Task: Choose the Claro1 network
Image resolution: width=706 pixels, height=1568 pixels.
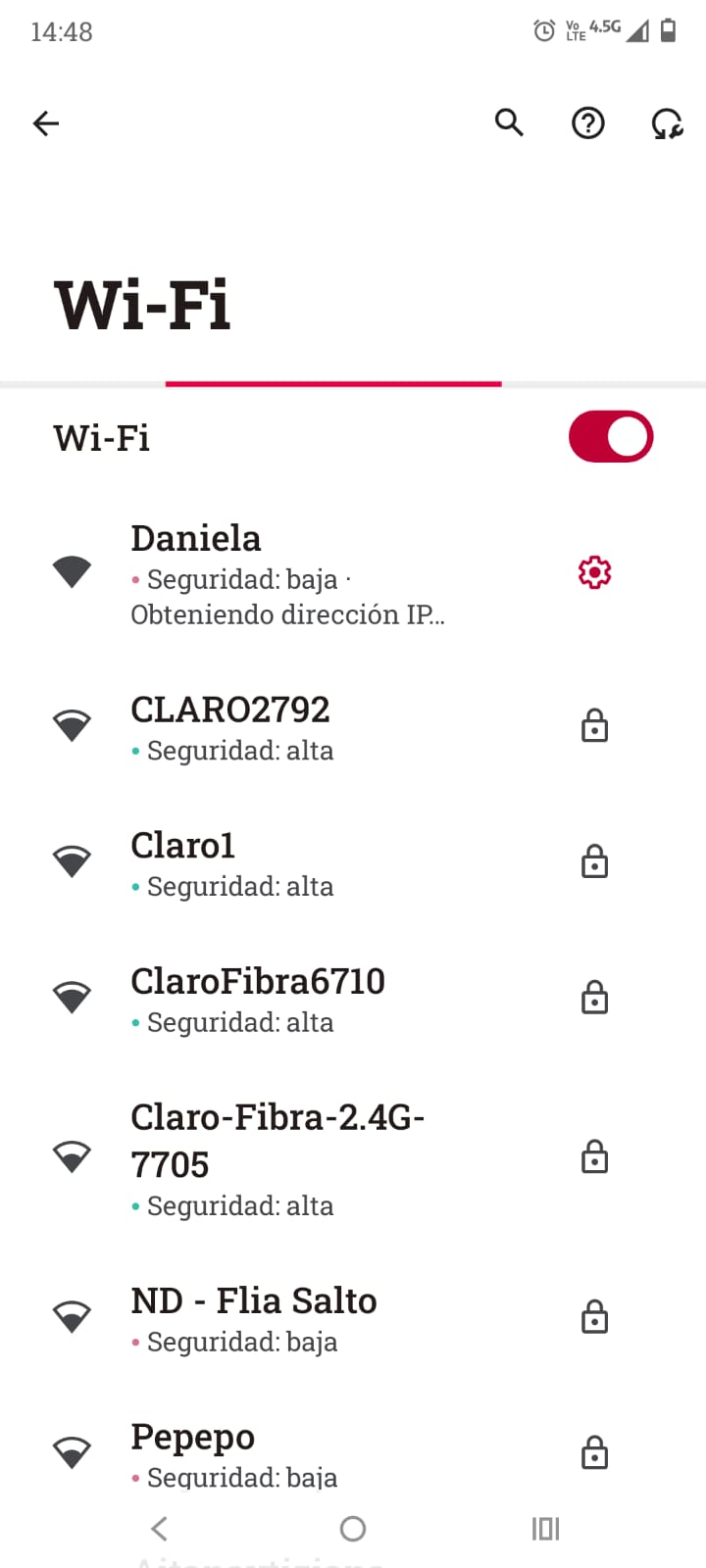Action: 284,863
